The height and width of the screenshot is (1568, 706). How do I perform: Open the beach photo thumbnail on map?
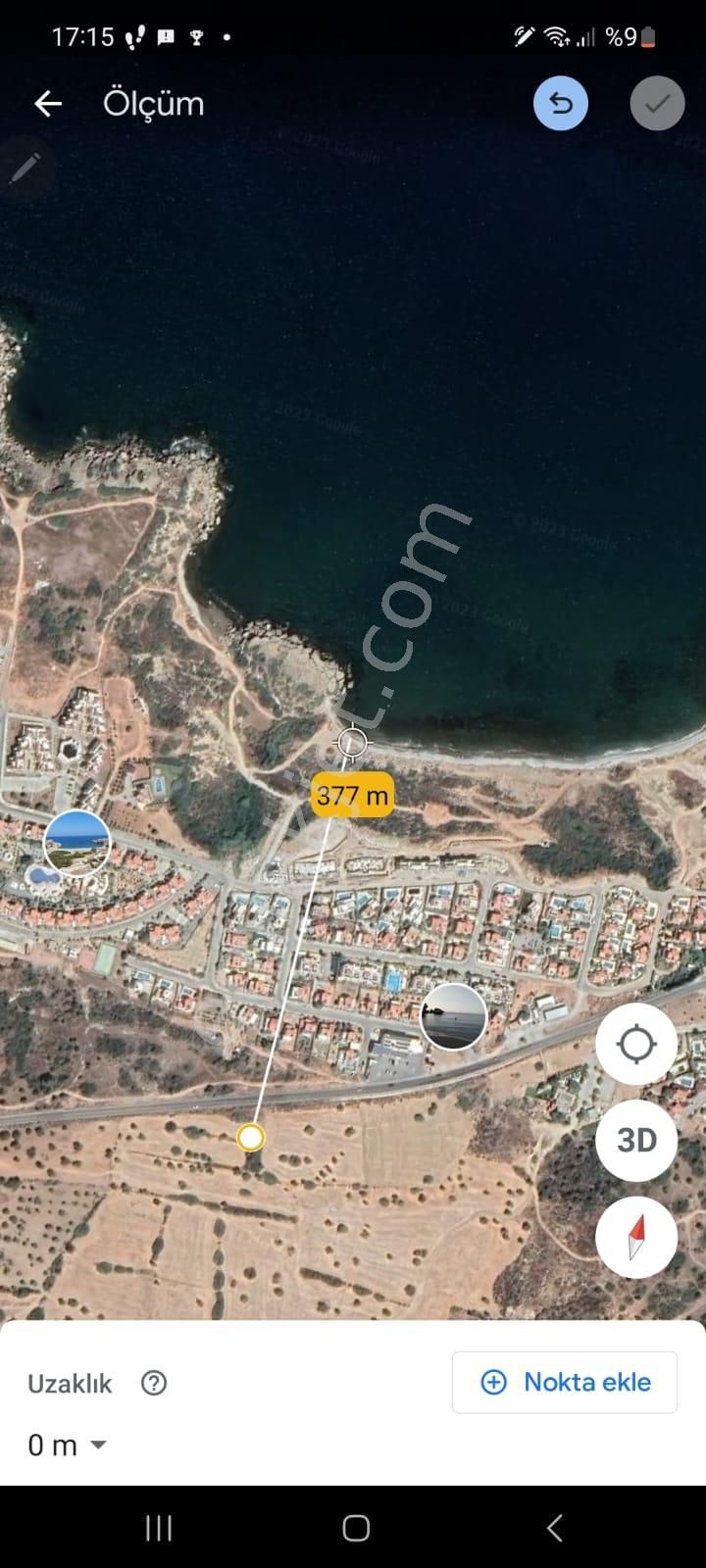77,844
